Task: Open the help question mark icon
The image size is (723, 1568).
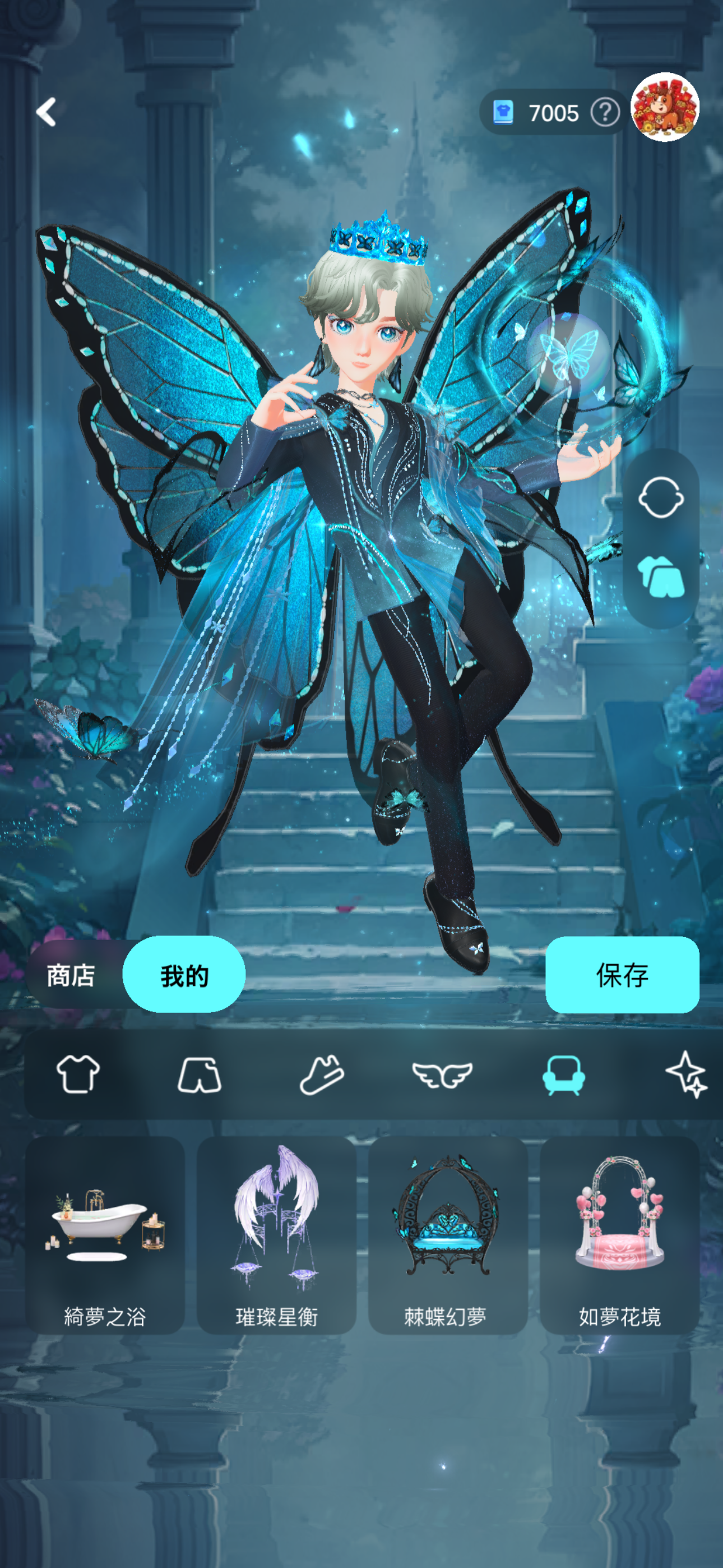Action: pyautogui.click(x=605, y=113)
